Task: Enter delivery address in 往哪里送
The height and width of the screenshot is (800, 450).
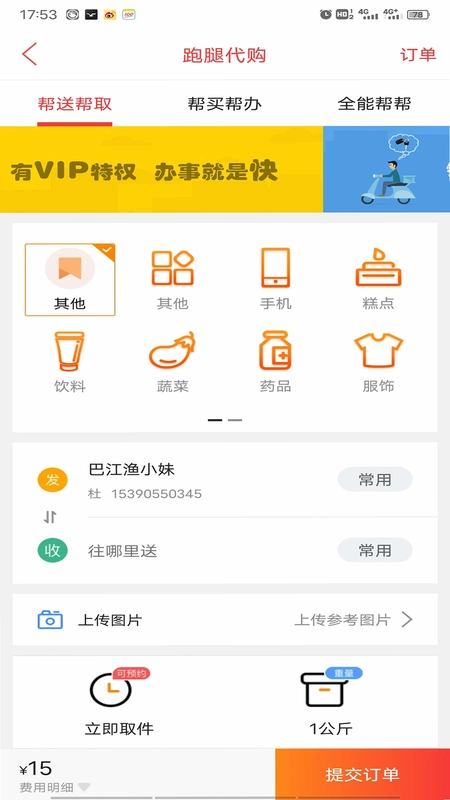Action: pyautogui.click(x=204, y=551)
